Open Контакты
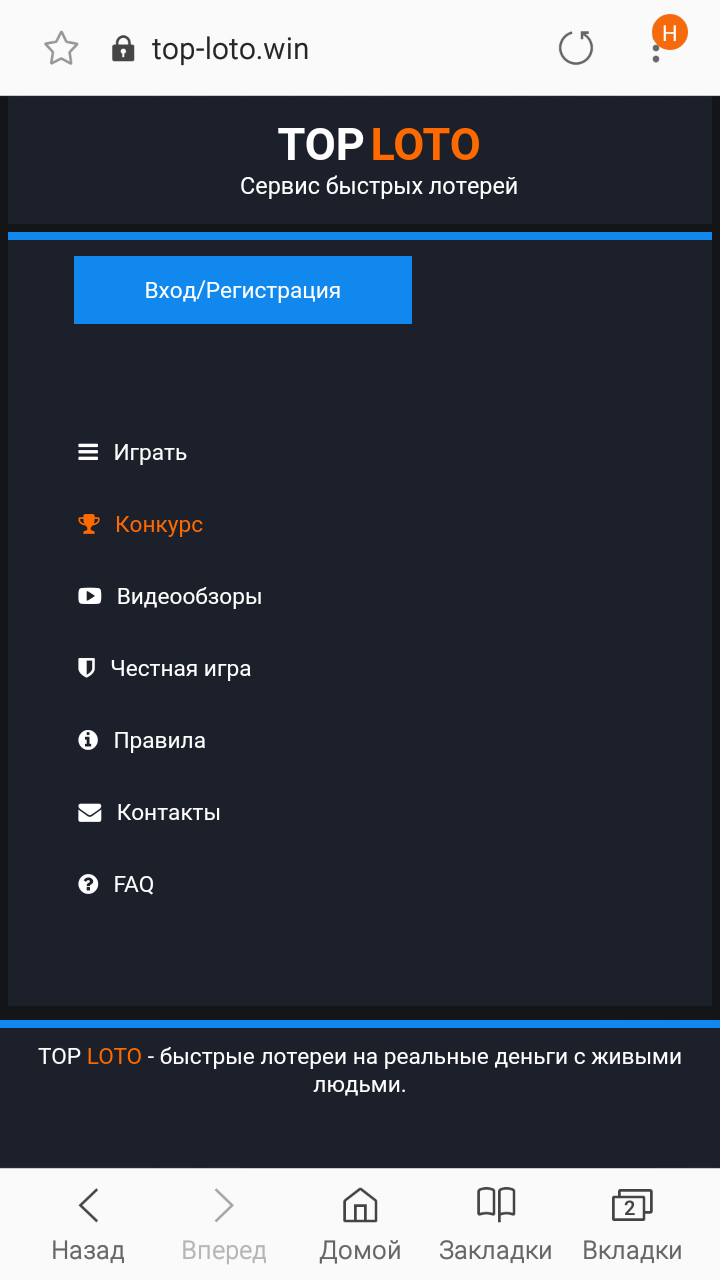720x1280 pixels. (x=168, y=813)
